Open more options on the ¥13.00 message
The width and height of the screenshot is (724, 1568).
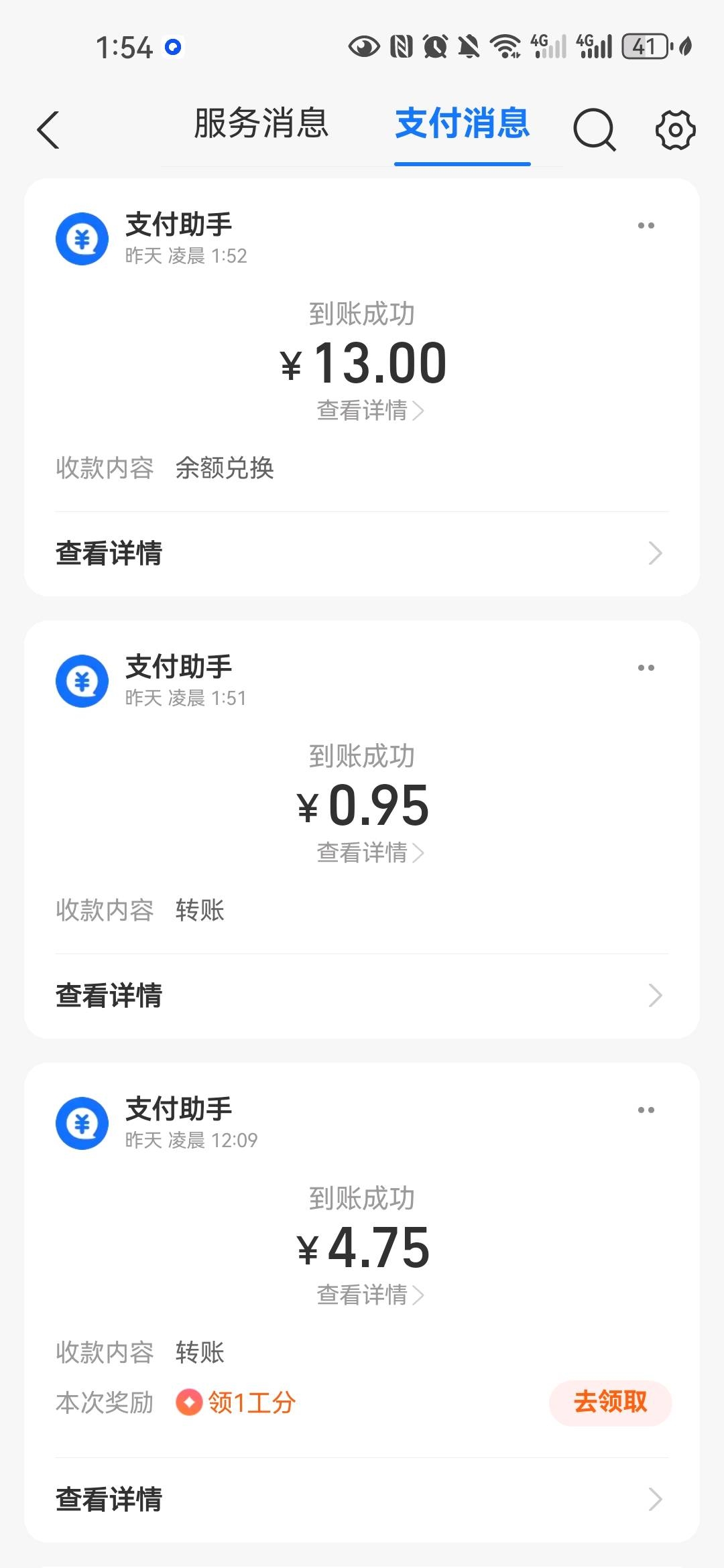(x=646, y=224)
